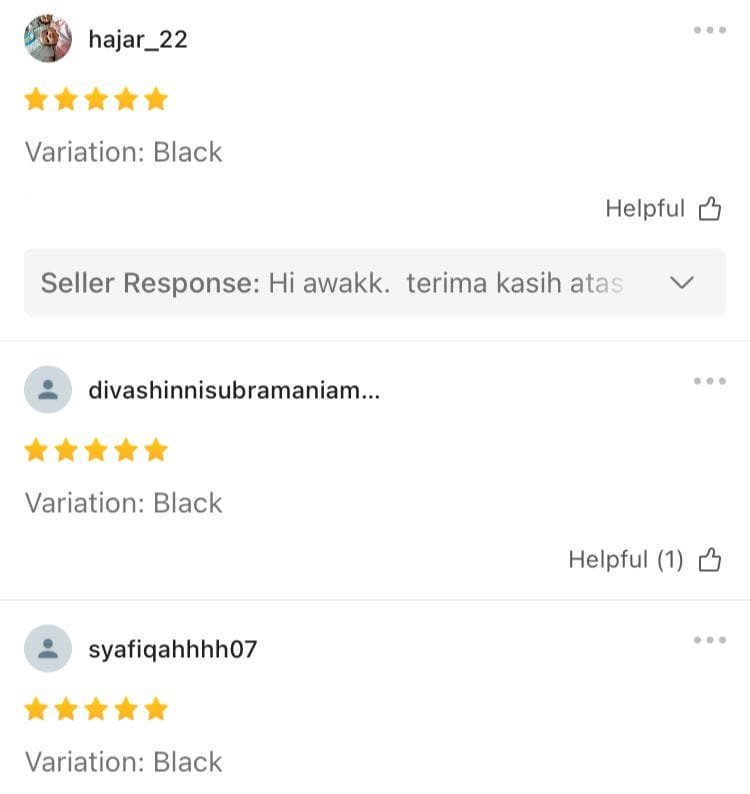Open overflow menu on divashinnisubramaniam's review
Image resolution: width=750 pixels, height=794 pixels.
[x=709, y=381]
